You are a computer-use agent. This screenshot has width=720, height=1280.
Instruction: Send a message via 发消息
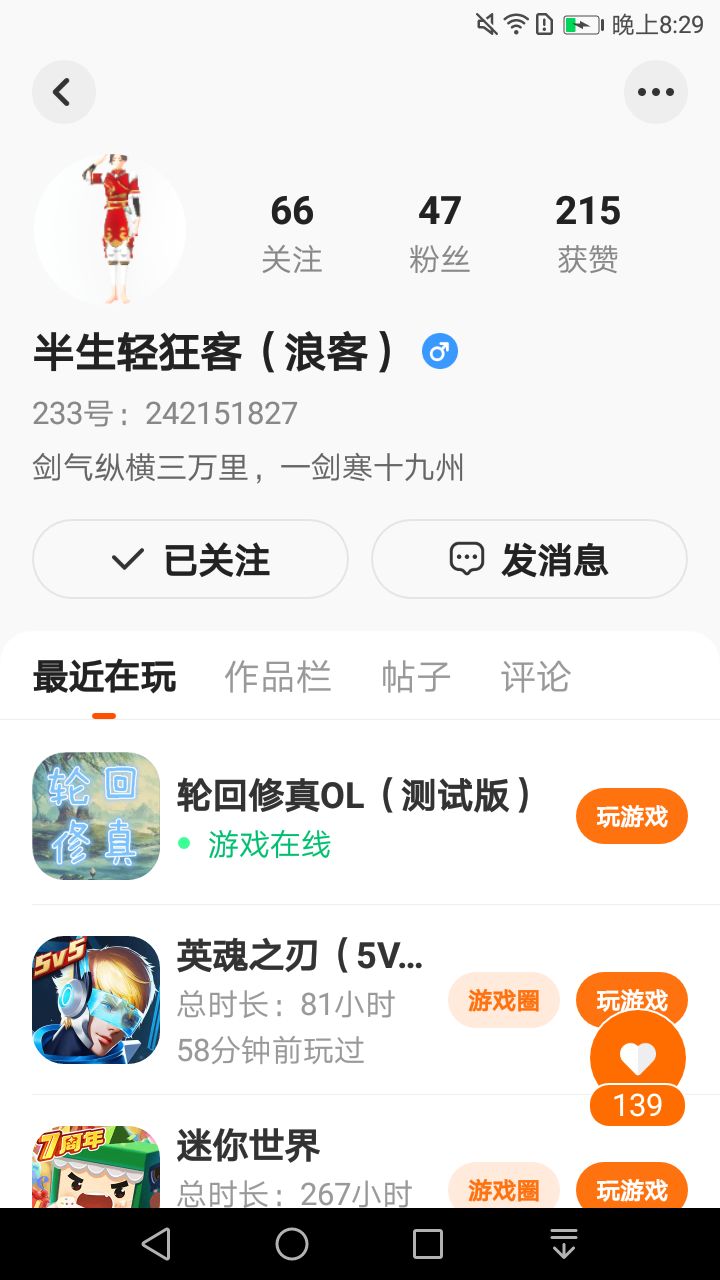coord(529,559)
